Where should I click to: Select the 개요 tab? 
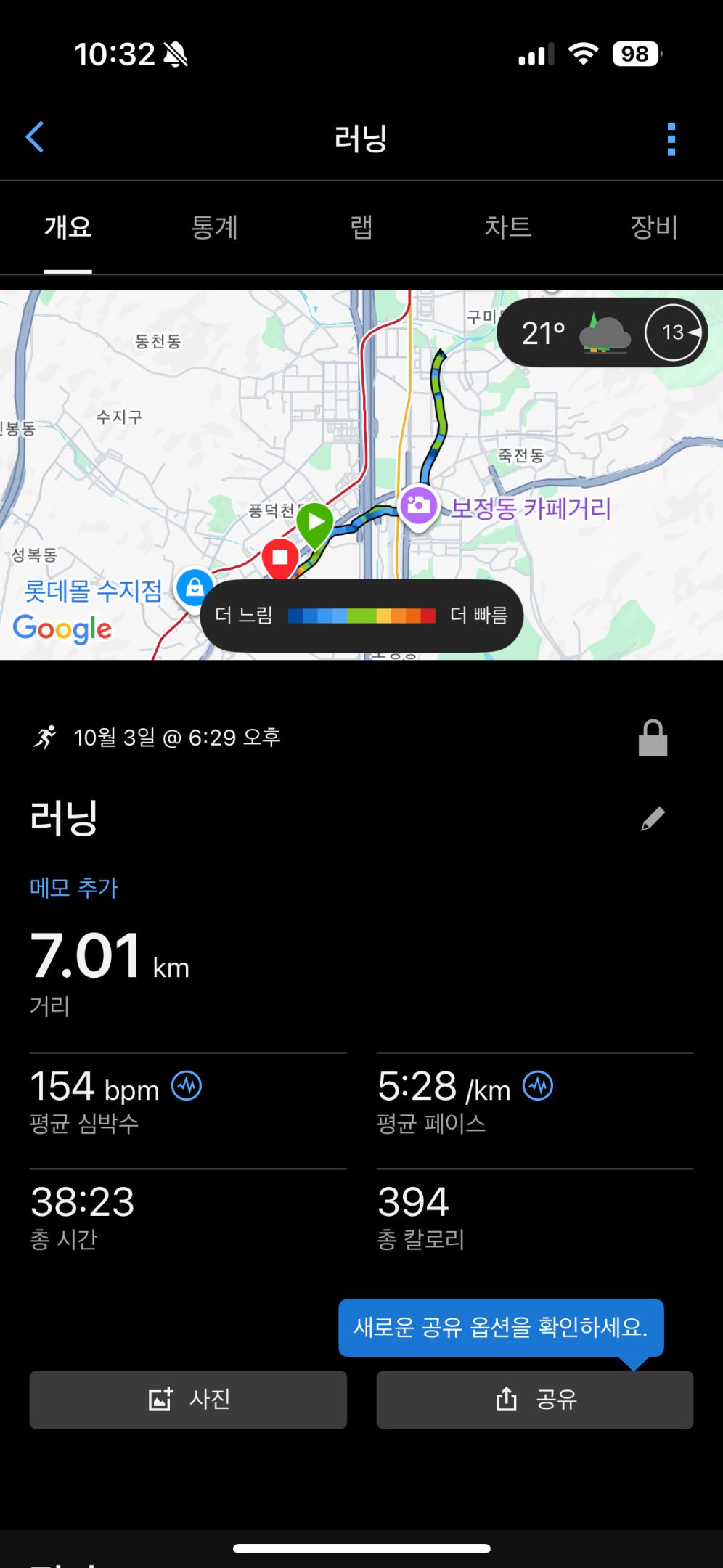pyautogui.click(x=68, y=227)
